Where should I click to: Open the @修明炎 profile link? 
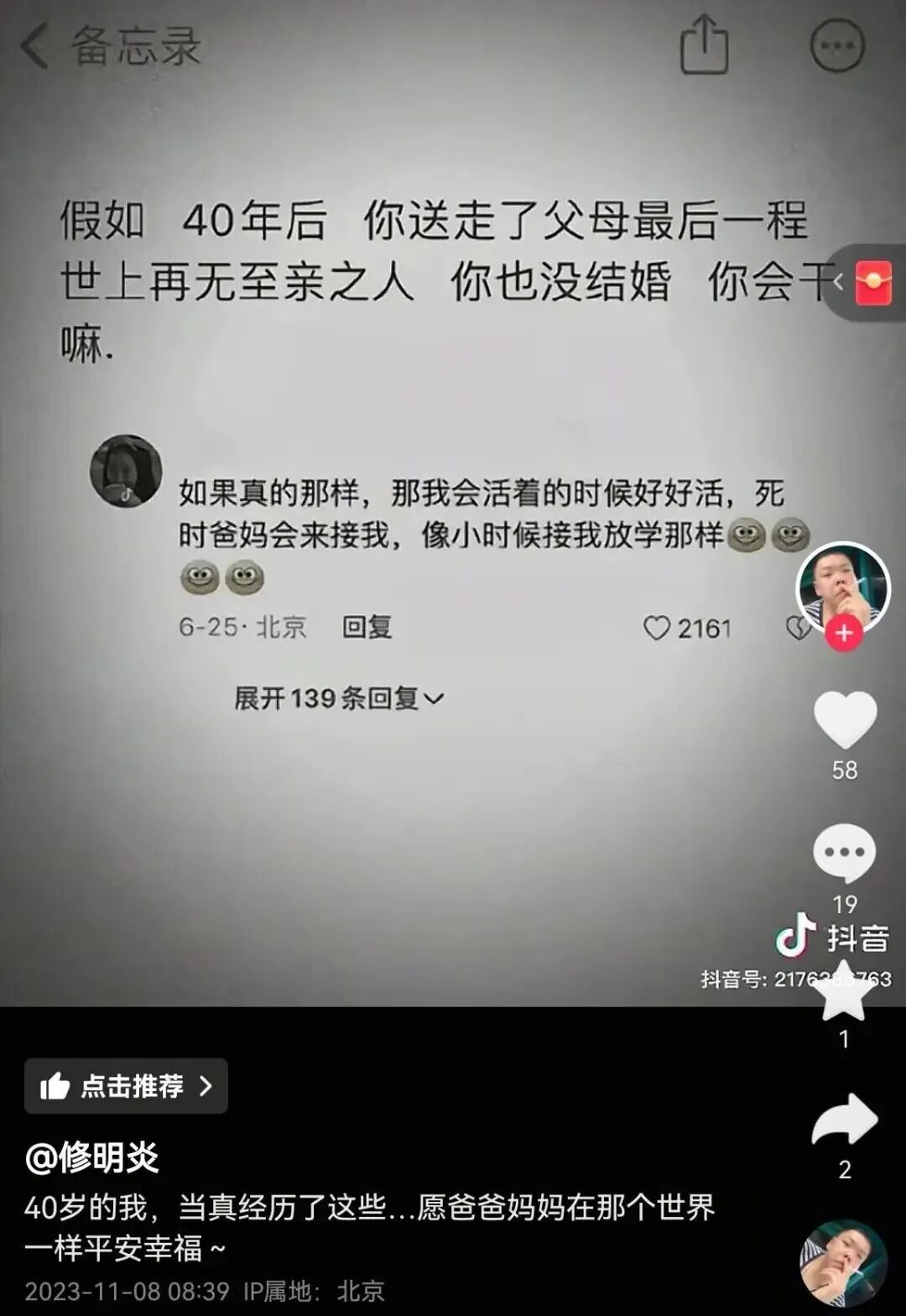click(92, 1158)
